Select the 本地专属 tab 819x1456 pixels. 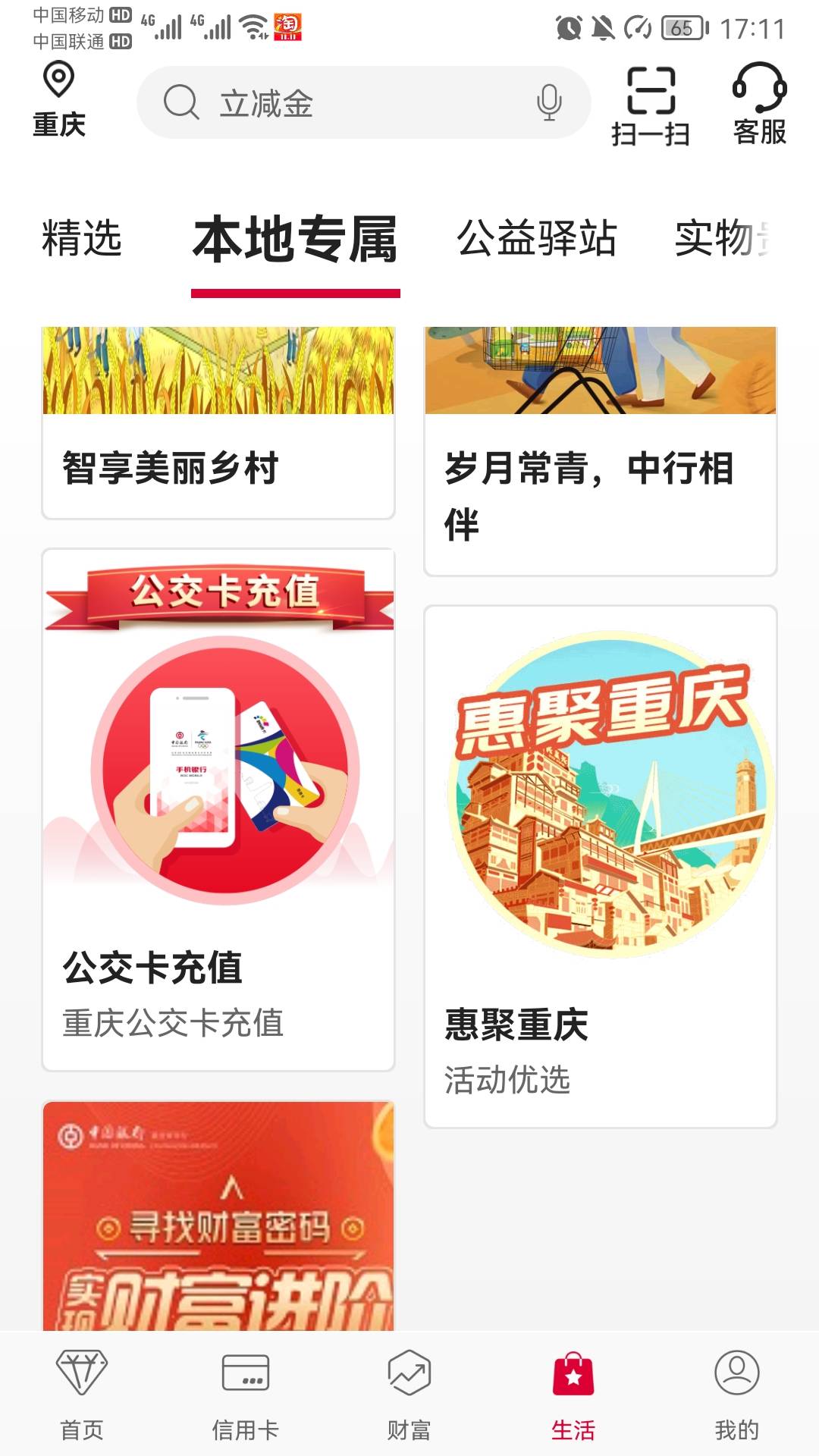pos(295,240)
